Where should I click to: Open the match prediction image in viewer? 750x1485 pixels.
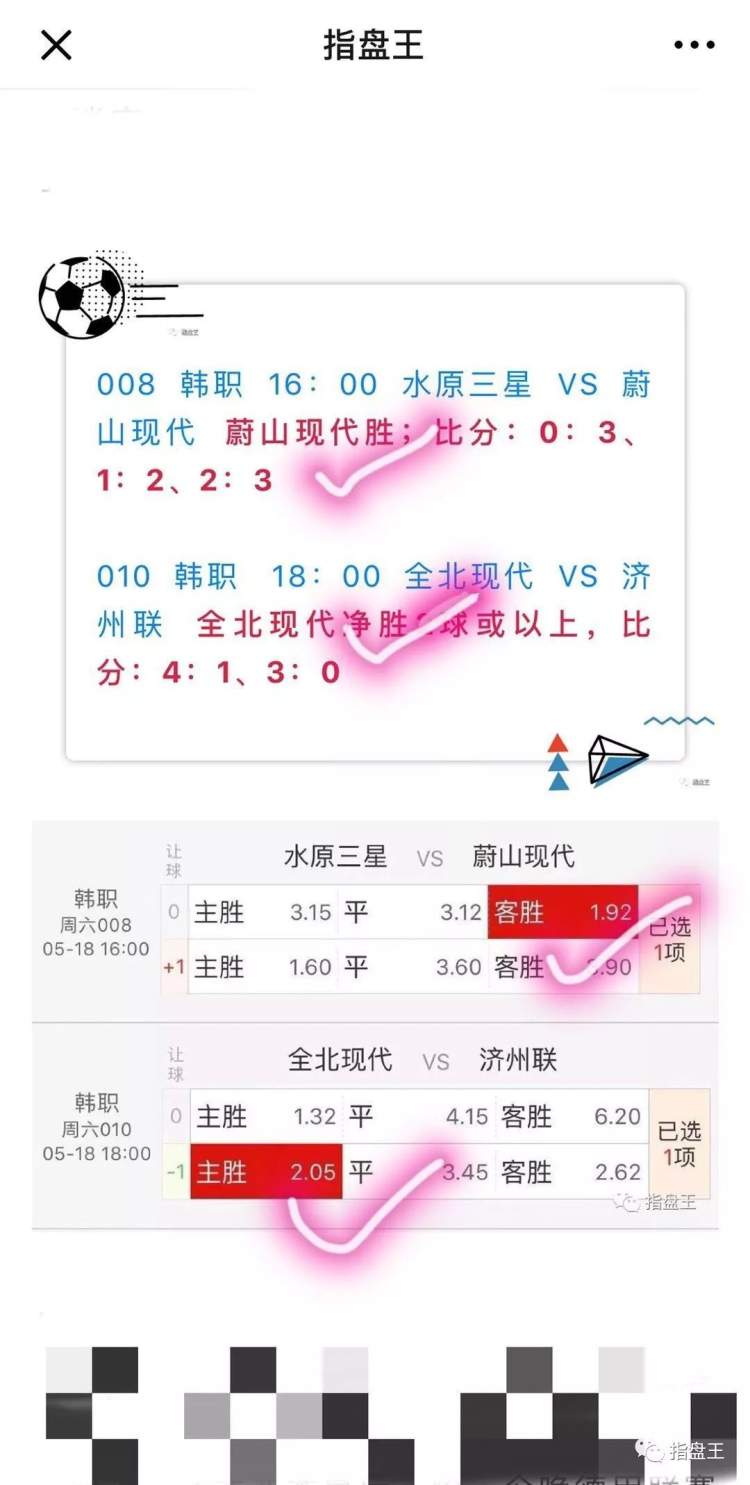coord(375,525)
